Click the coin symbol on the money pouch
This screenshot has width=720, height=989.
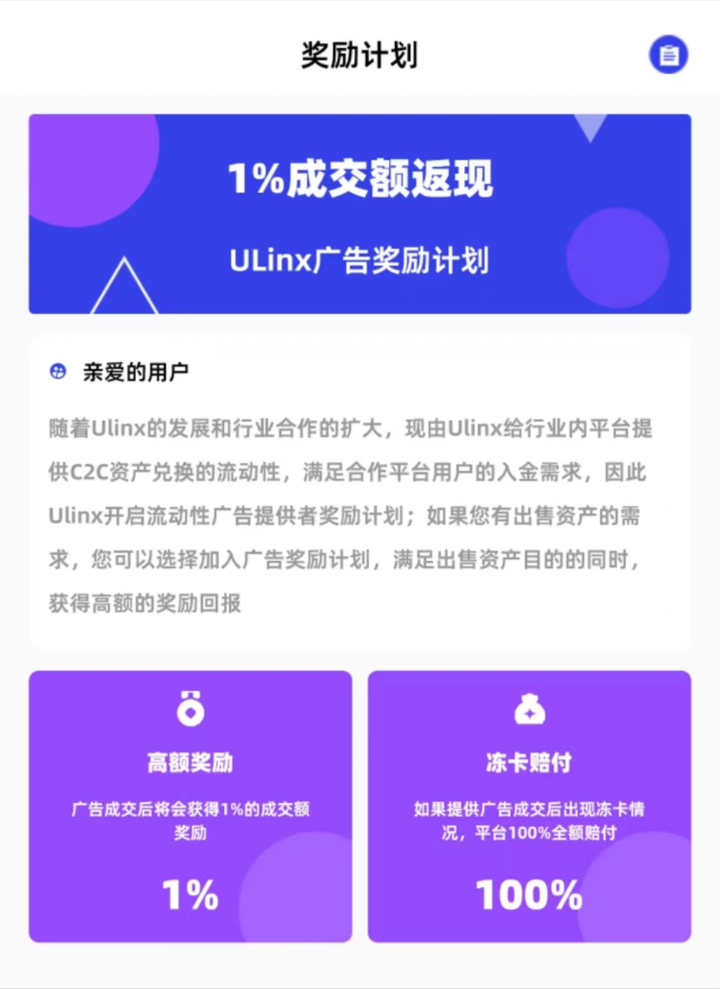tap(530, 714)
